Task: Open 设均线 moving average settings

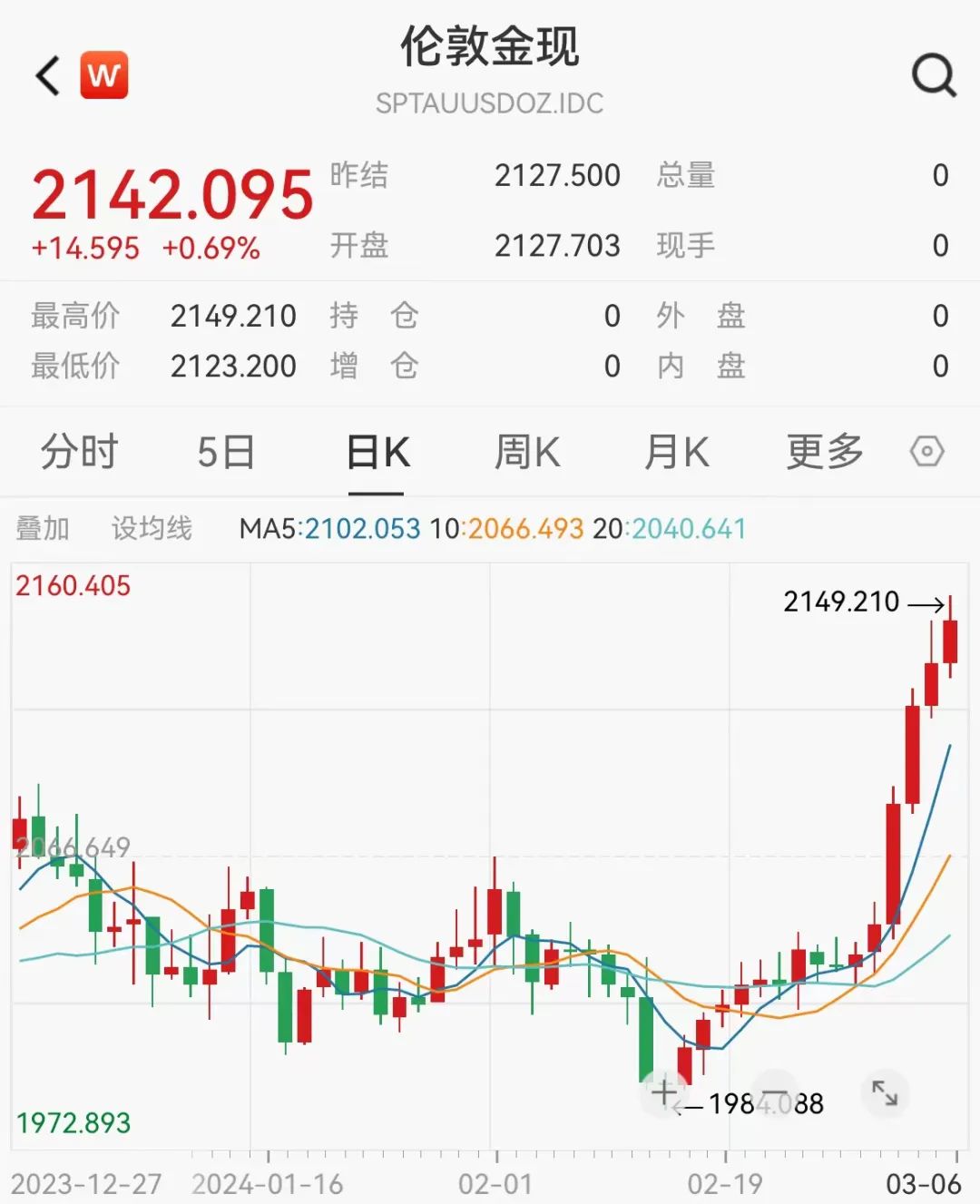Action: 152,528
